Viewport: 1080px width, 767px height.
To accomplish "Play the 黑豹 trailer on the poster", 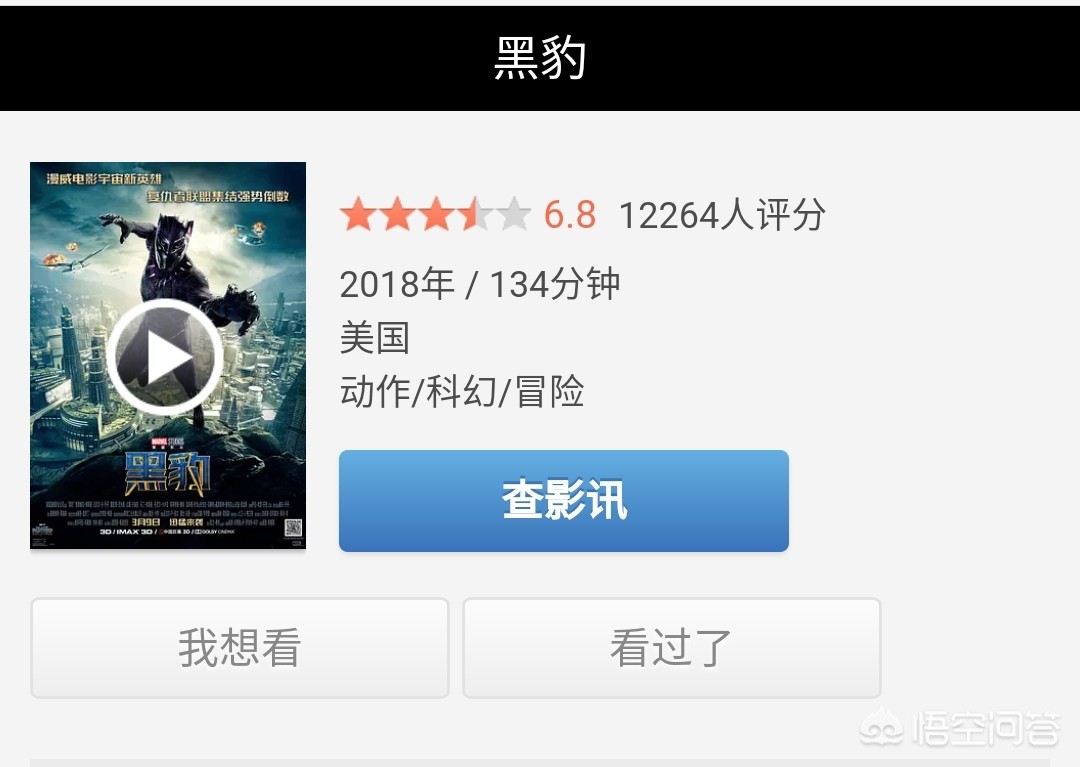I will pyautogui.click(x=166, y=356).
